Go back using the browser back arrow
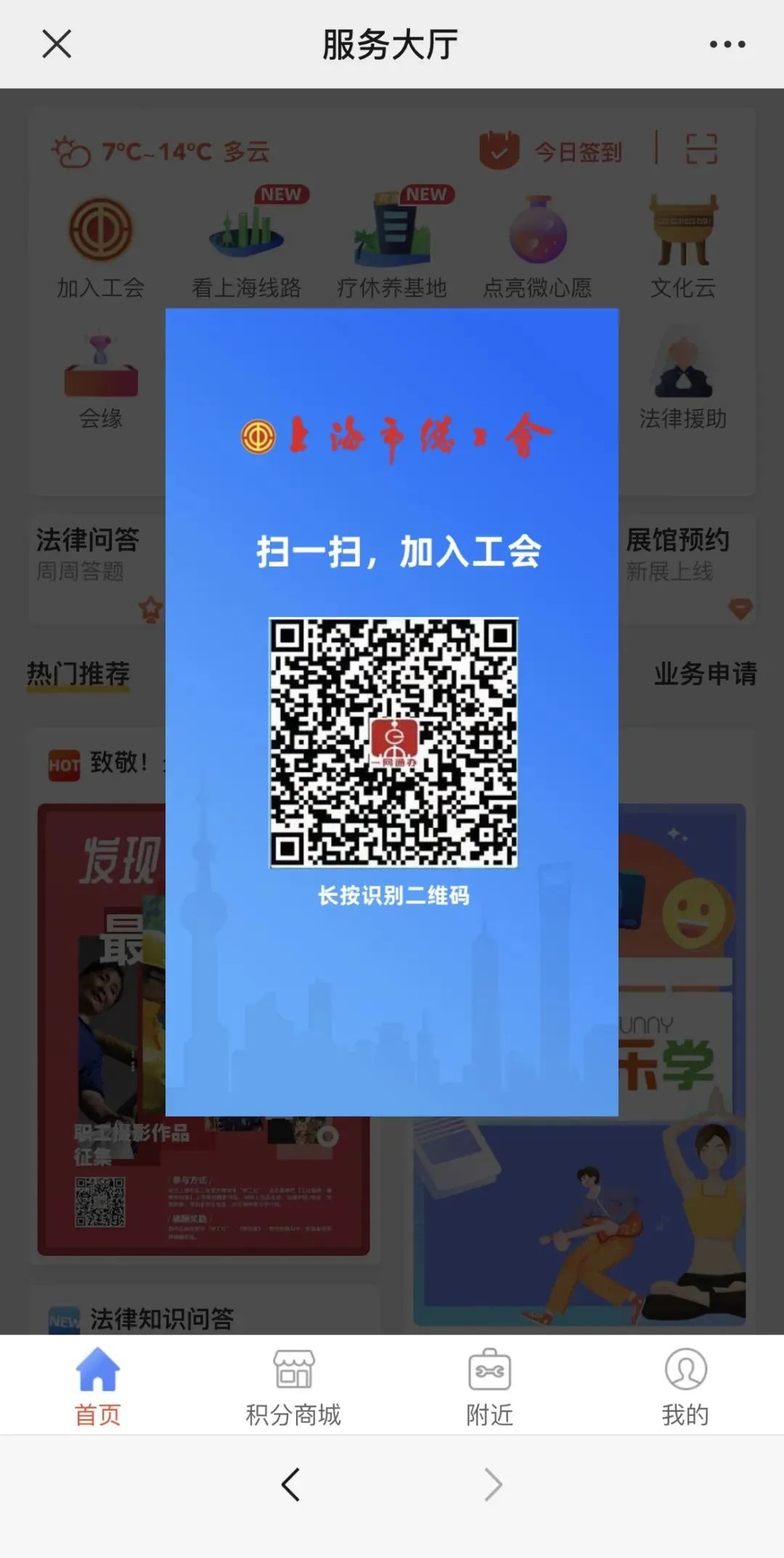 [x=291, y=1485]
